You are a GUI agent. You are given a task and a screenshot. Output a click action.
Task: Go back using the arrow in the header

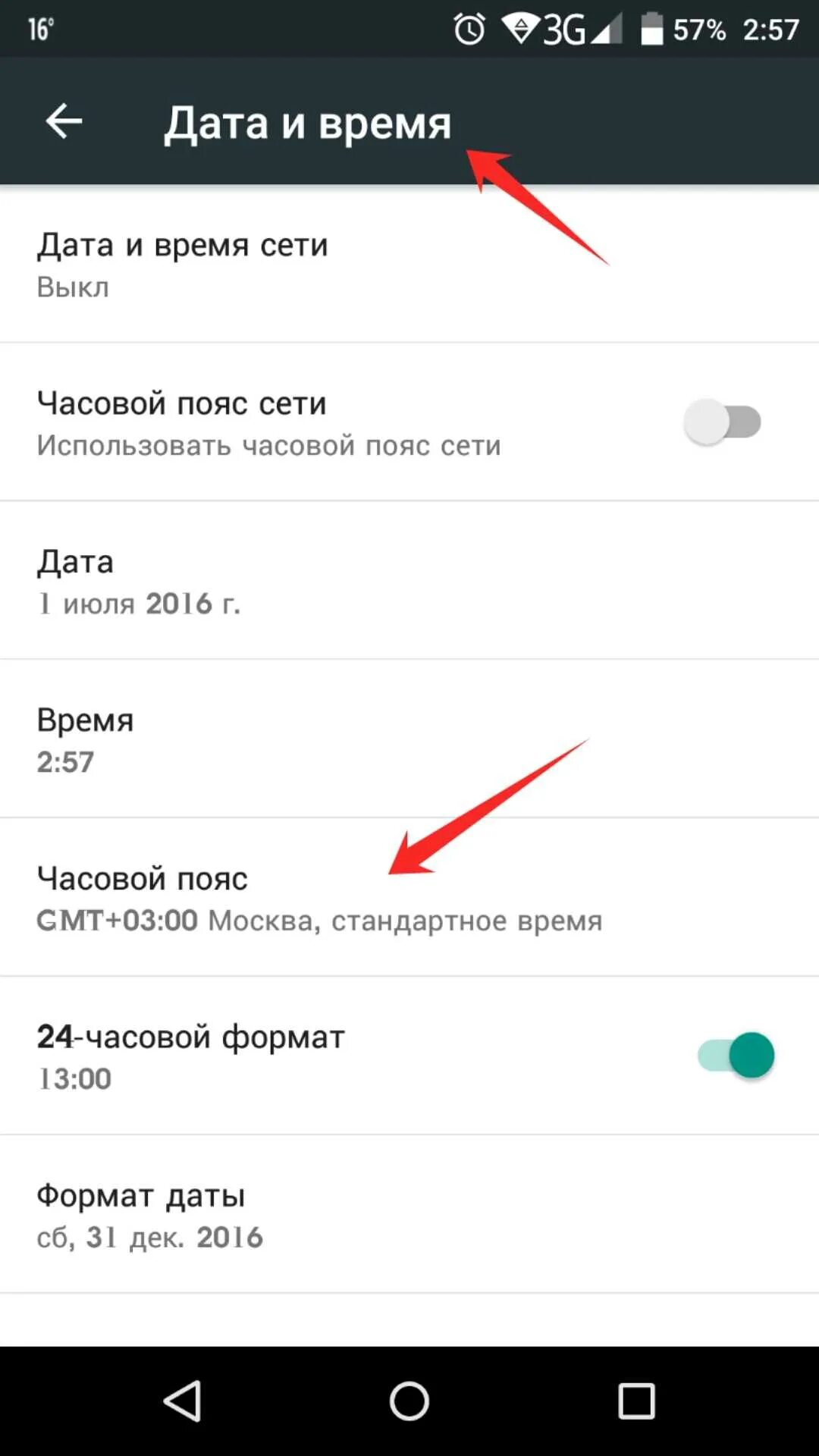(64, 121)
